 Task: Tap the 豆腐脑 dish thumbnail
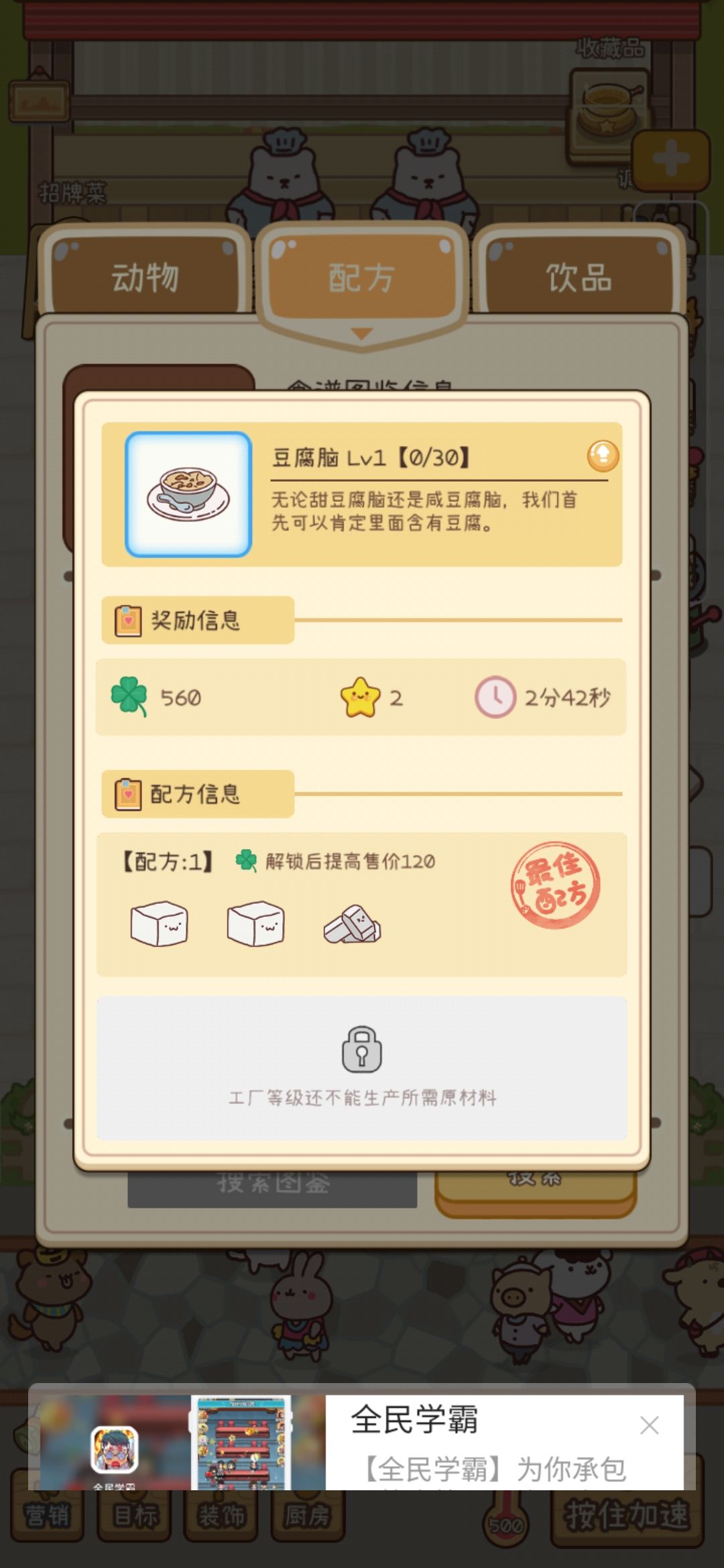click(x=186, y=494)
